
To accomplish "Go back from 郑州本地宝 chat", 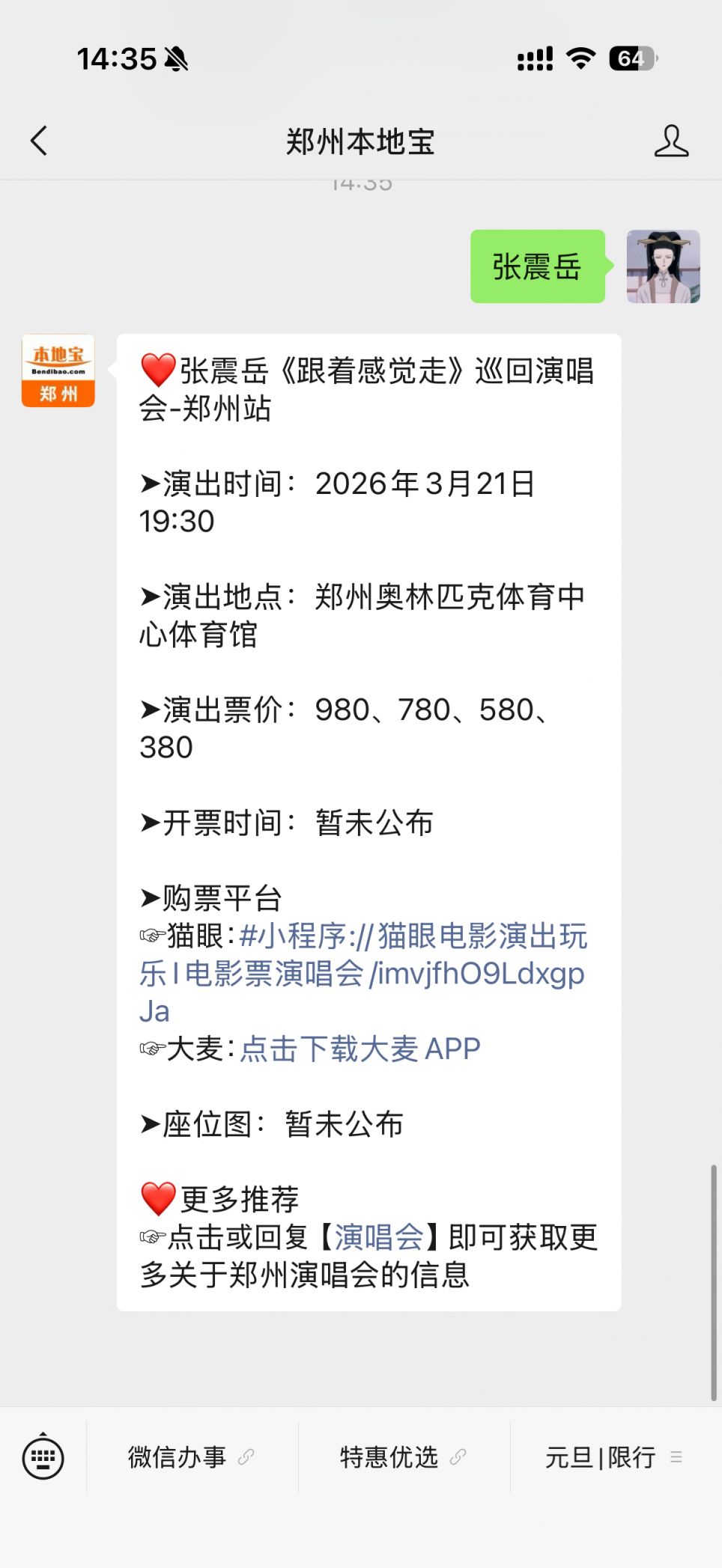I will (39, 141).
